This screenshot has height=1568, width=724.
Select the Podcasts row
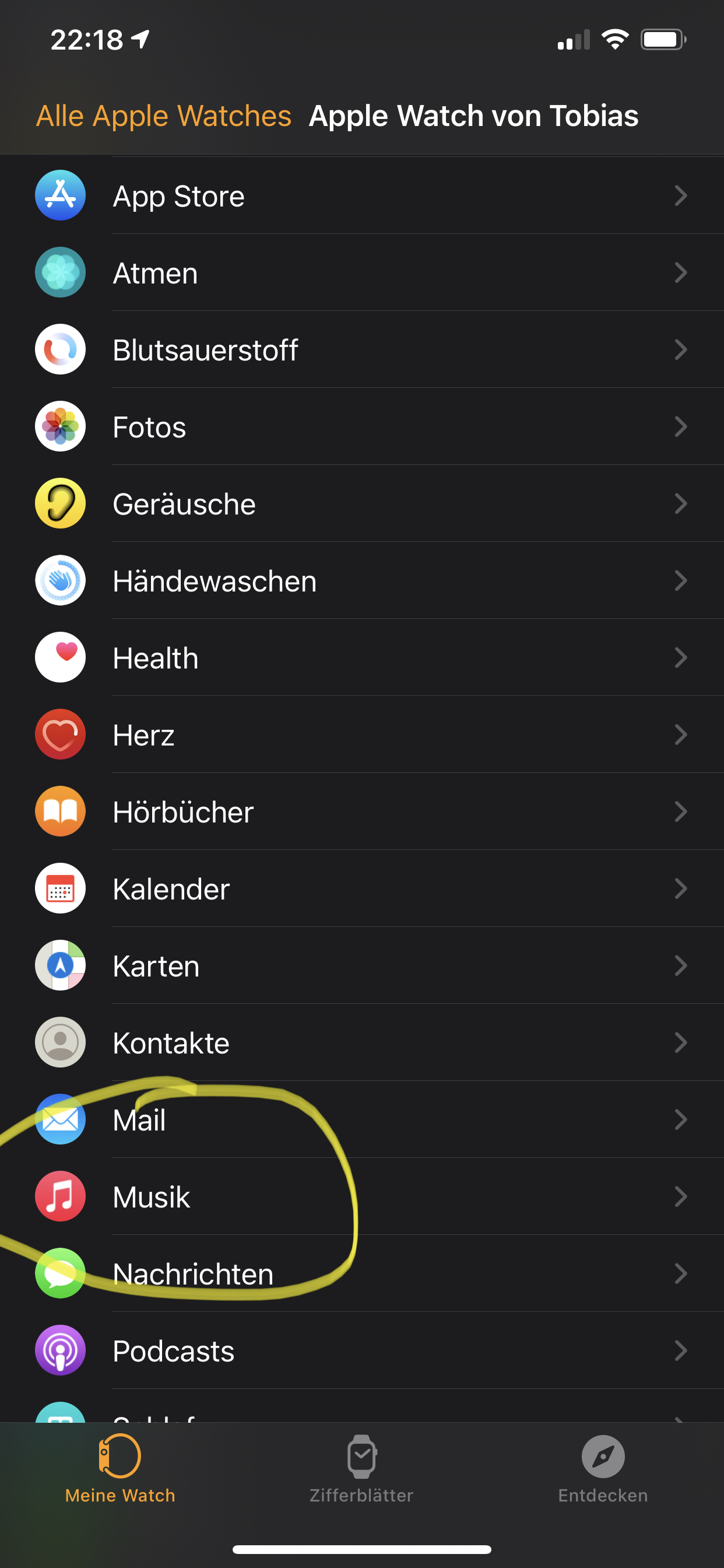tap(361, 1350)
